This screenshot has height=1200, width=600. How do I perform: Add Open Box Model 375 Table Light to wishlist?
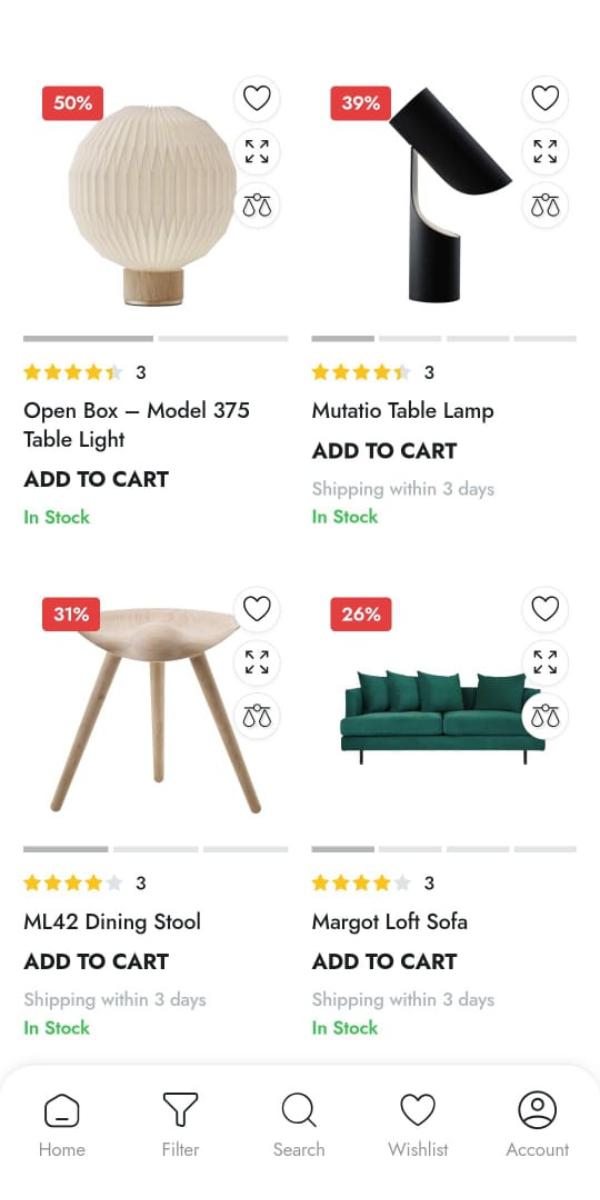(x=257, y=98)
